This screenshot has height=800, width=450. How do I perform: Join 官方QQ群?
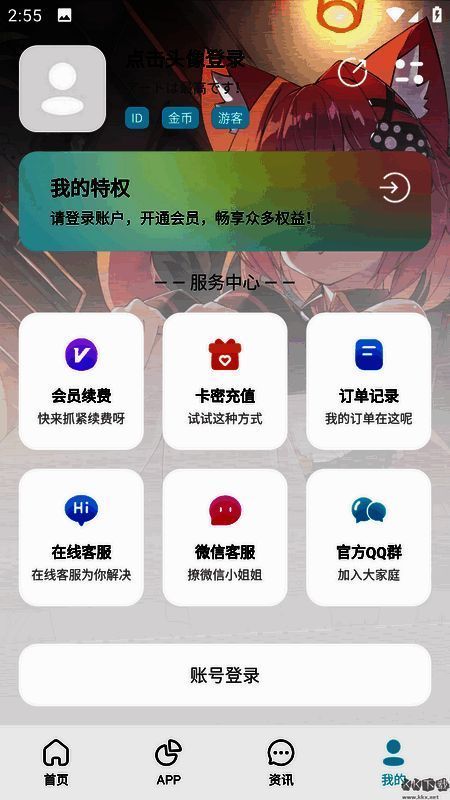coord(368,537)
